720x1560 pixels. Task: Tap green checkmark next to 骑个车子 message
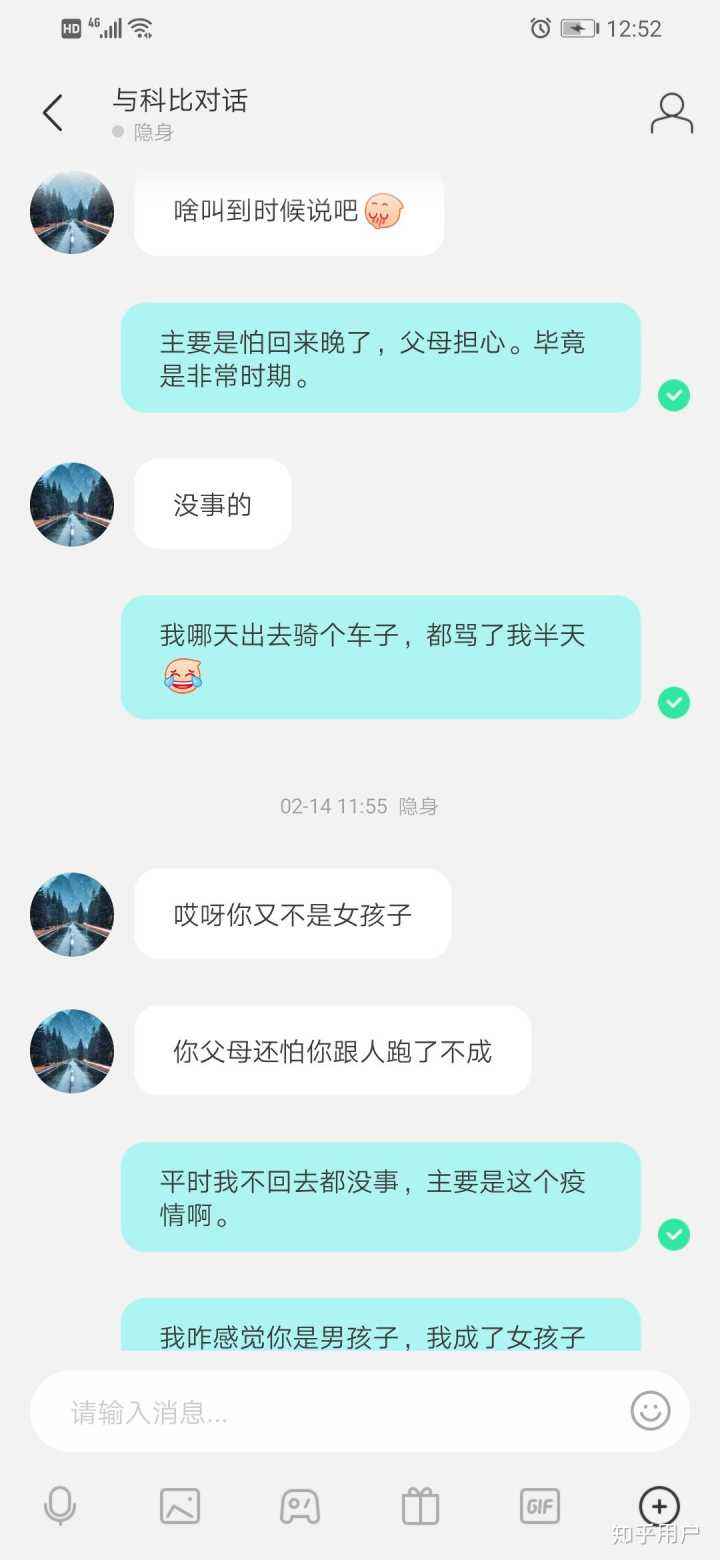[x=673, y=703]
